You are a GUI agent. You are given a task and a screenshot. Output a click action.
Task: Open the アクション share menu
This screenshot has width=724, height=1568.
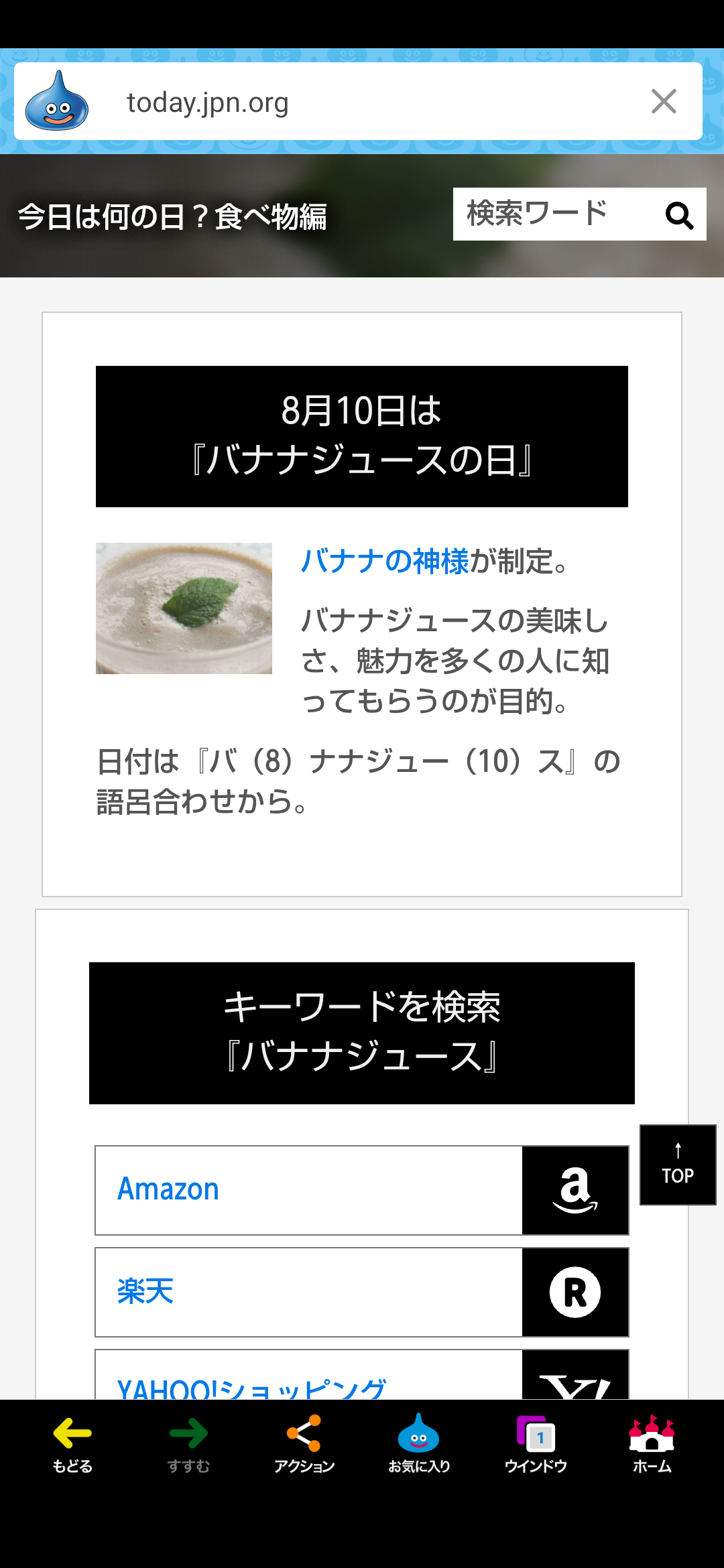[304, 1445]
